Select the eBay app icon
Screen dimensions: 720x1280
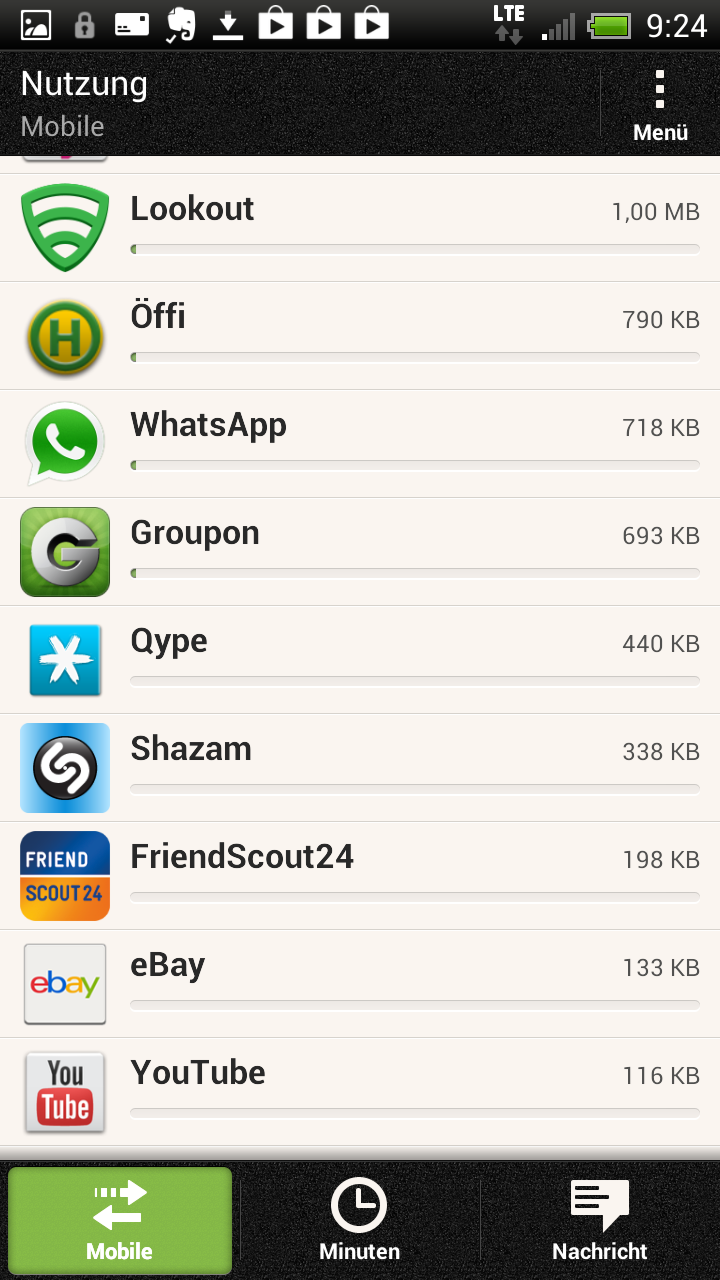(65, 984)
